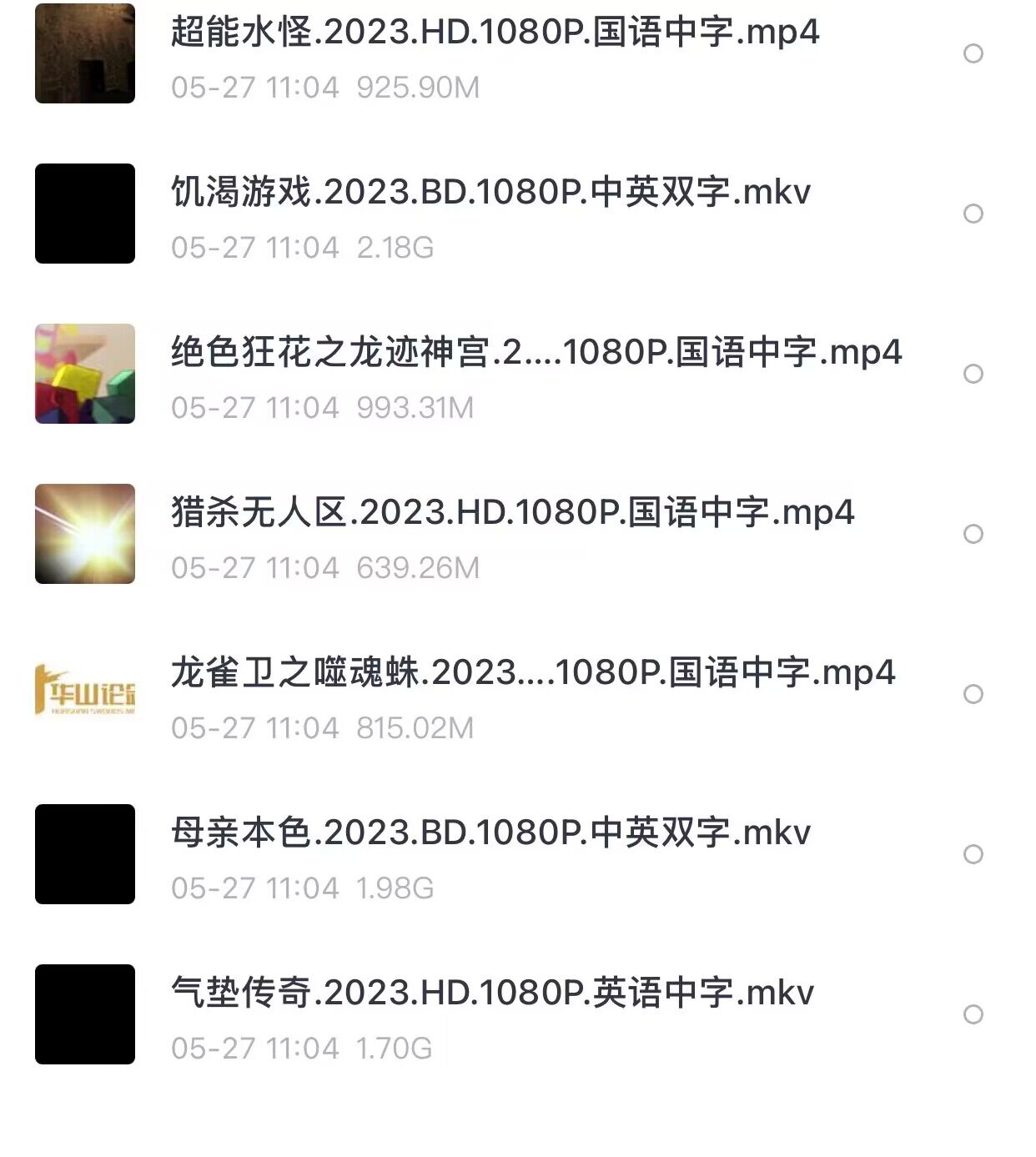Check the selection circle for 龙雀卫之噬魂蛛

pyautogui.click(x=973, y=695)
